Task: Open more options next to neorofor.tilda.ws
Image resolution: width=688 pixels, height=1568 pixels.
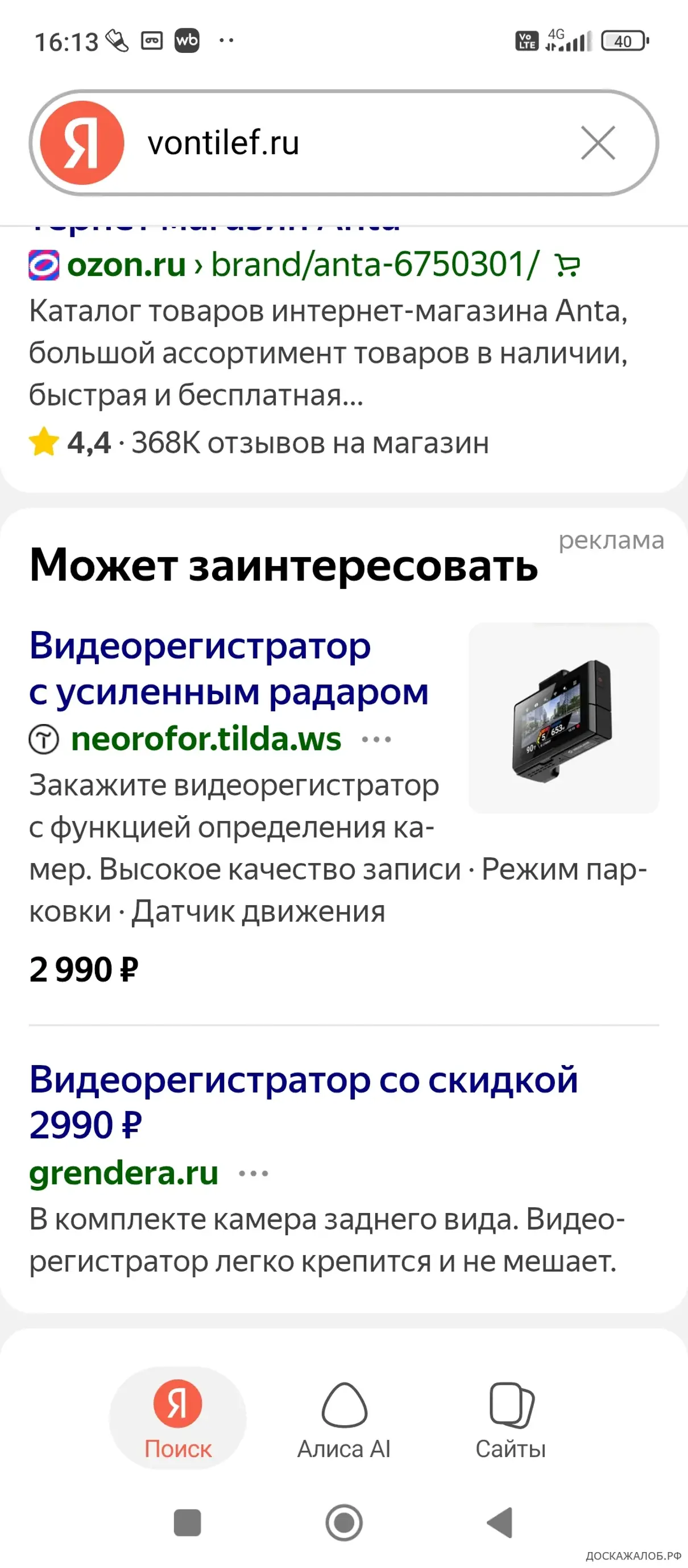Action: 376,740
